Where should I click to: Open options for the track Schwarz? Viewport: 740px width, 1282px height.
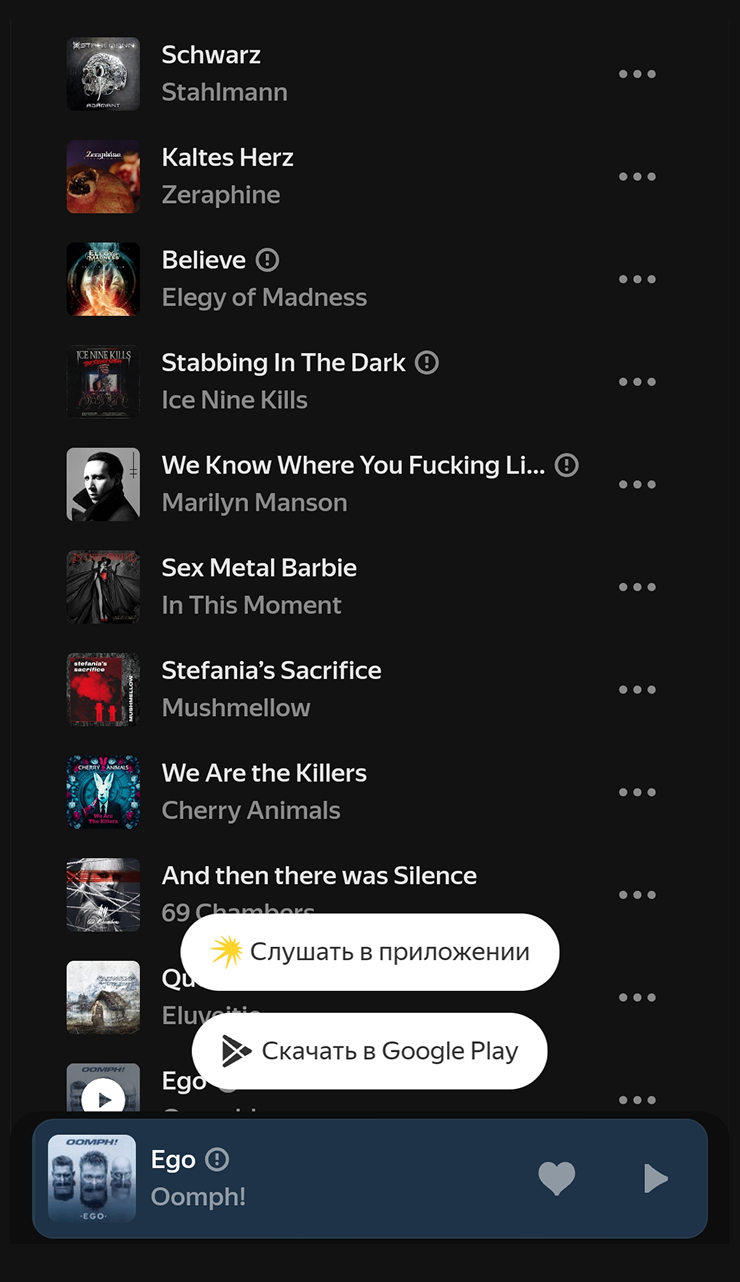pyautogui.click(x=637, y=74)
